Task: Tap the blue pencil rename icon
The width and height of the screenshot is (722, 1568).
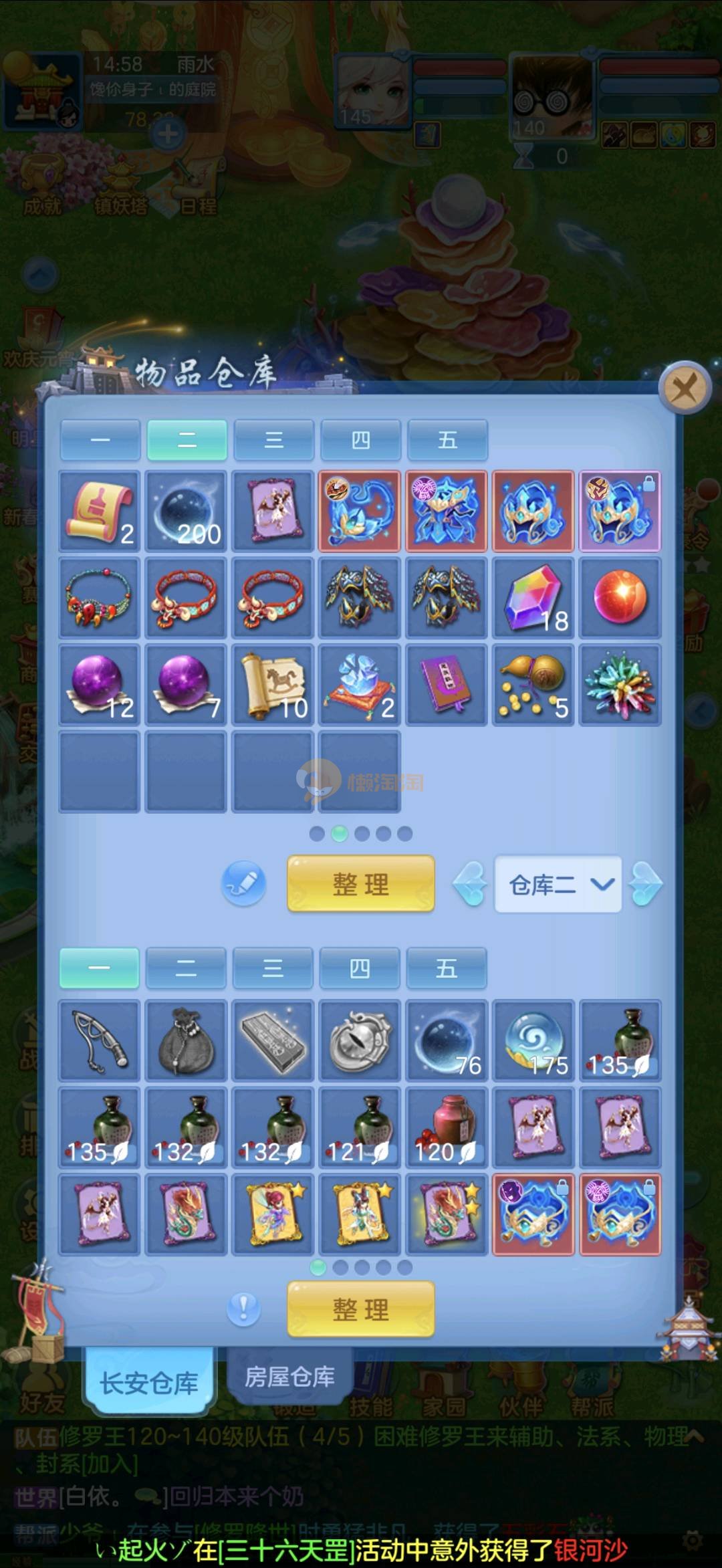Action: tap(243, 884)
